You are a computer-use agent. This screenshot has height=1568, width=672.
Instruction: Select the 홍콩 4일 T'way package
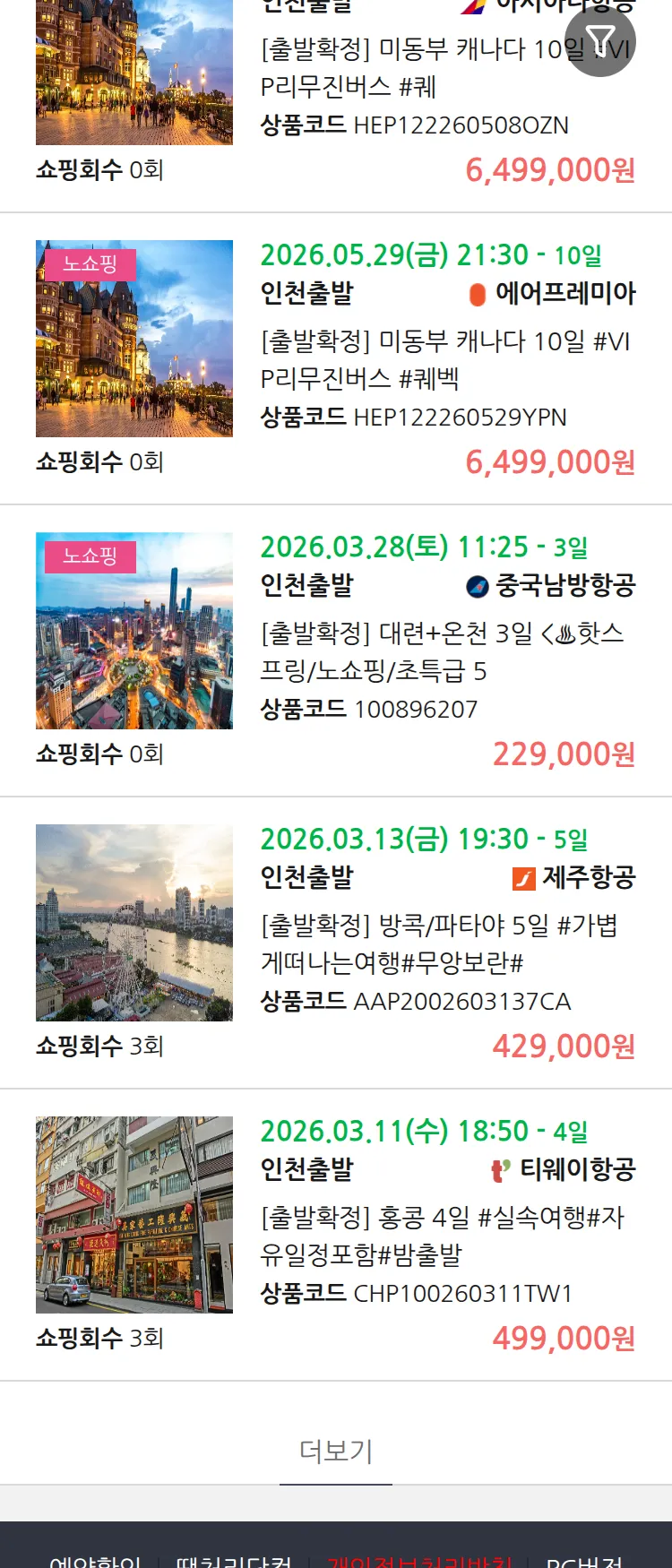(443, 1236)
